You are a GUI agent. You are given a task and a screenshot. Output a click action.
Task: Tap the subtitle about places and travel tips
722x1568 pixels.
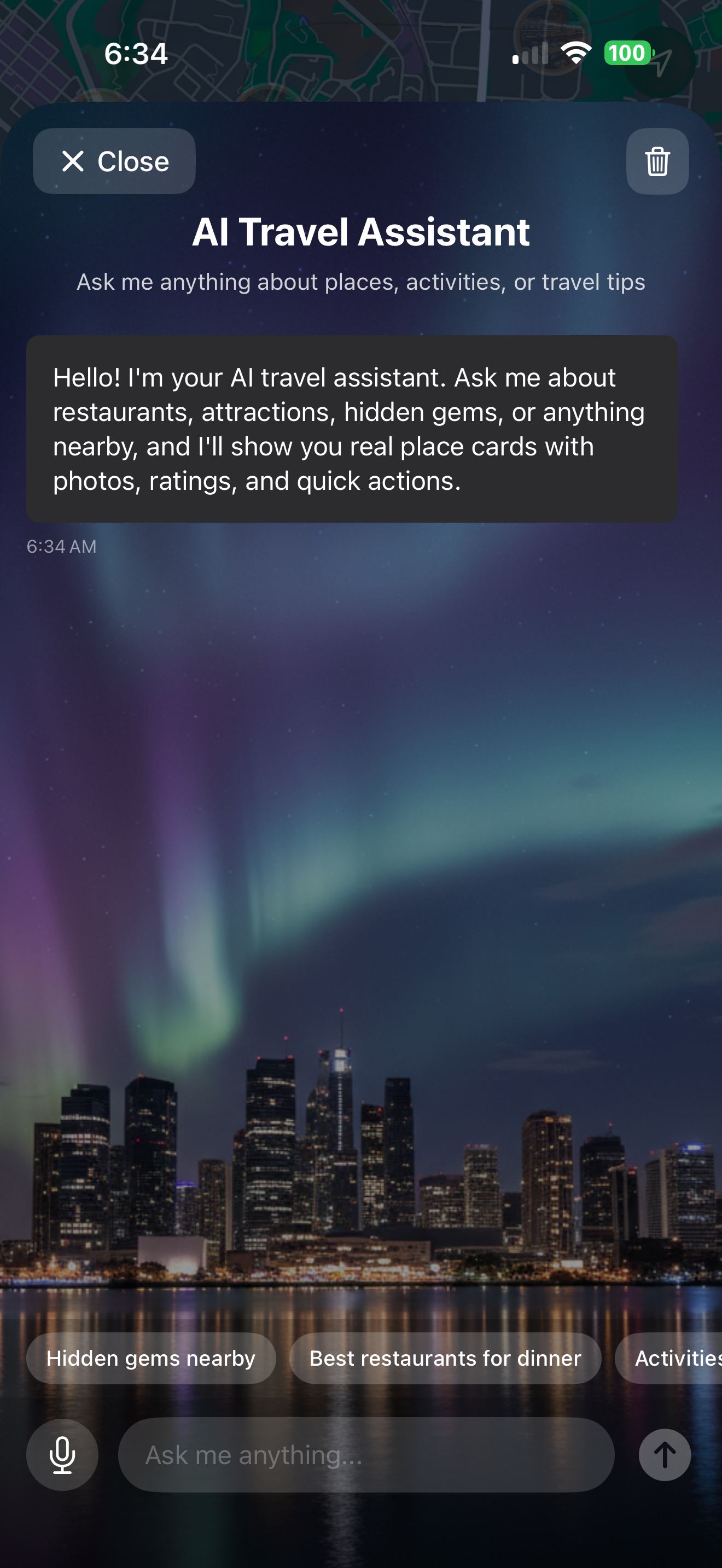(x=360, y=282)
